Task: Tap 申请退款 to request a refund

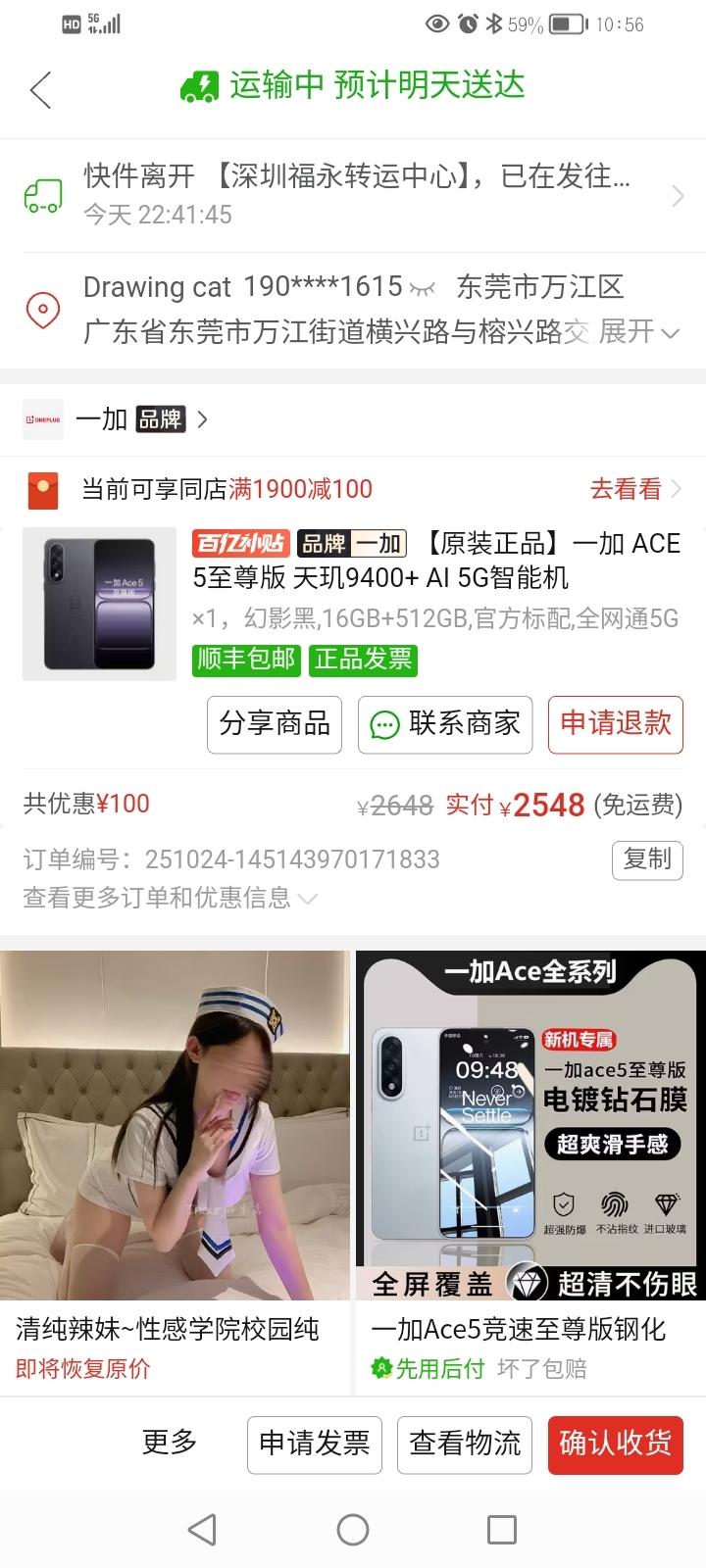Action: pos(615,724)
